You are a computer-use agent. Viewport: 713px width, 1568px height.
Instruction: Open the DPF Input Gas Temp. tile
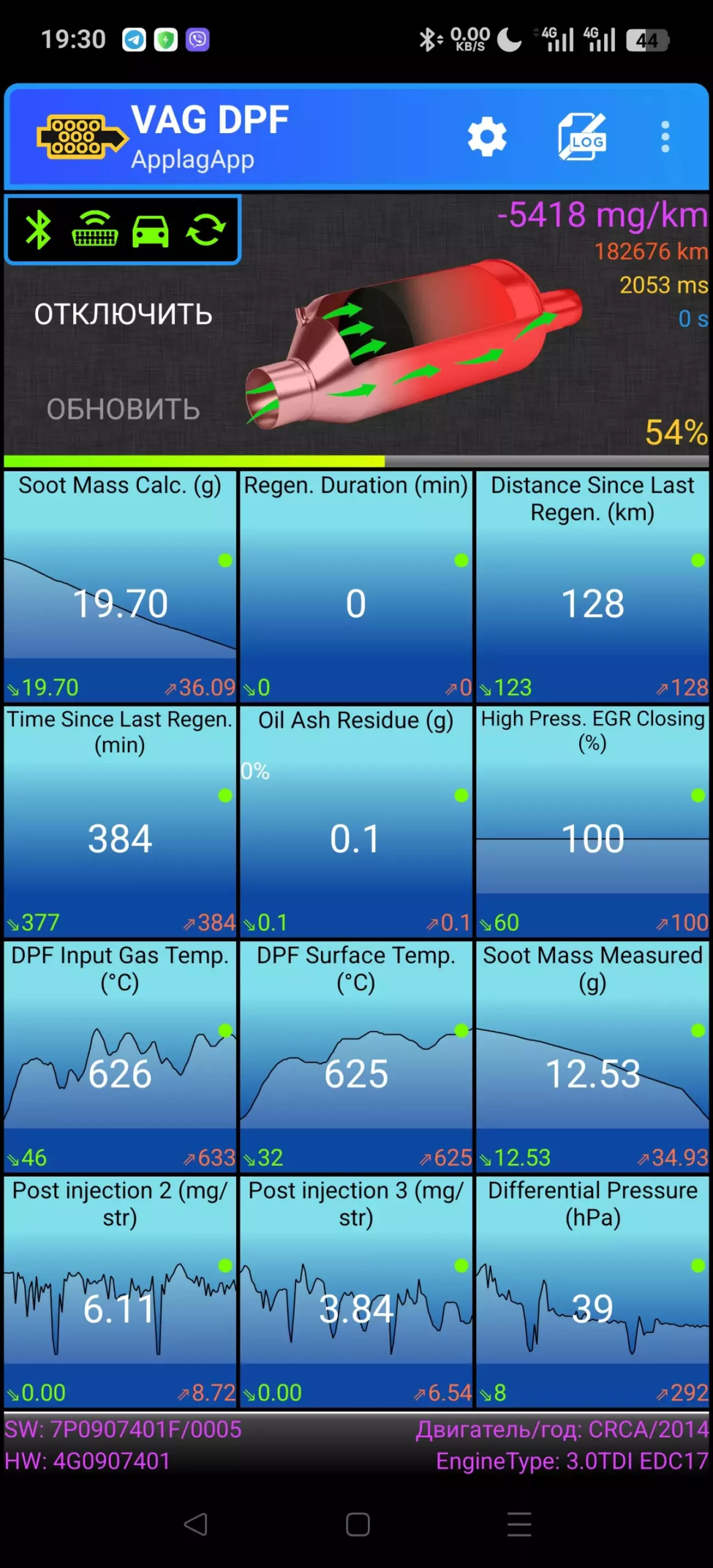[120, 1057]
